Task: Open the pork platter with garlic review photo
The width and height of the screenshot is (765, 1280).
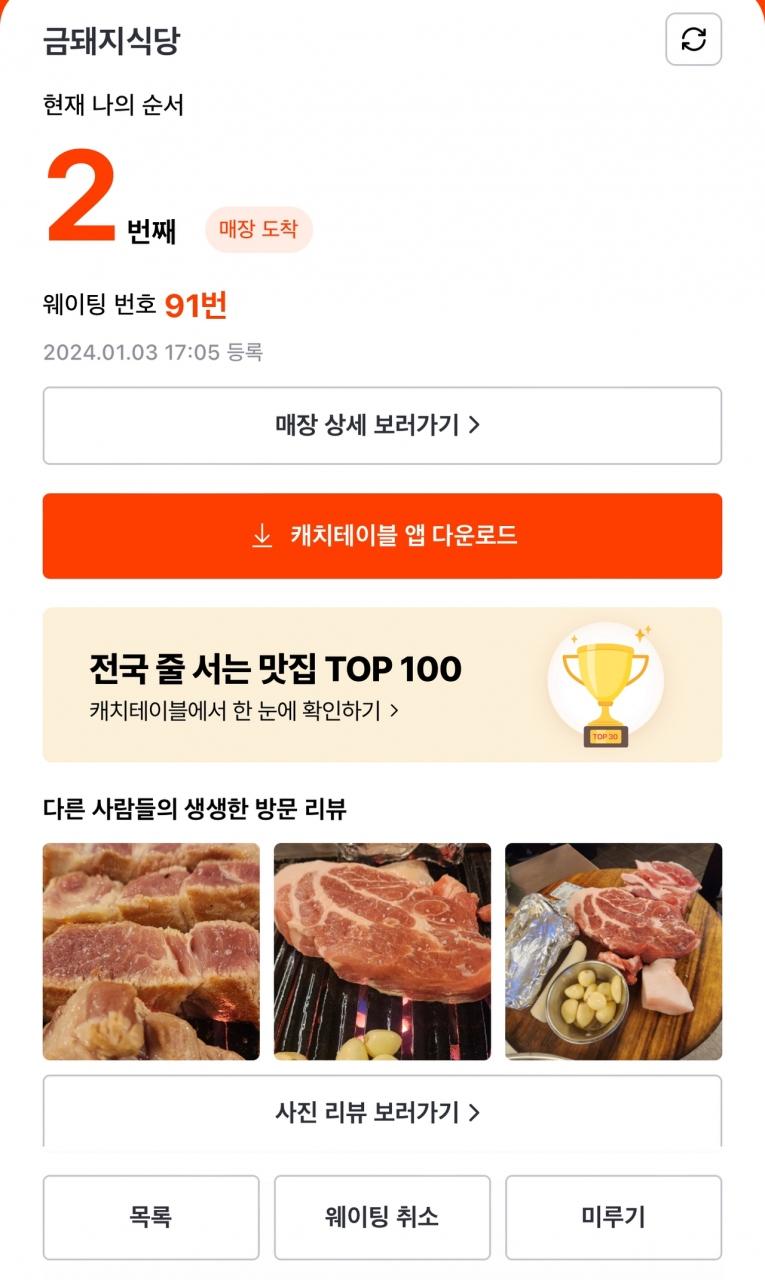Action: click(613, 951)
